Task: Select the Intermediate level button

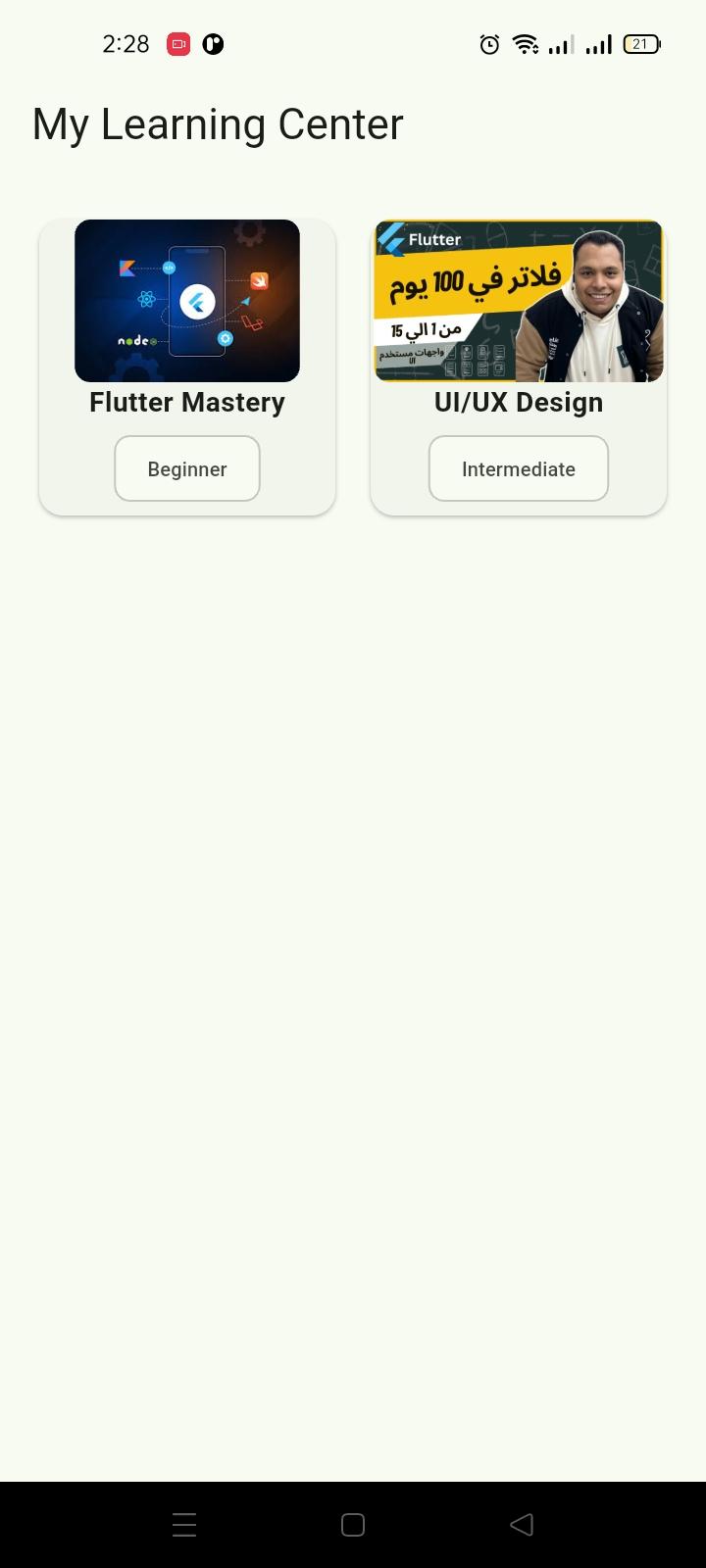Action: (518, 468)
